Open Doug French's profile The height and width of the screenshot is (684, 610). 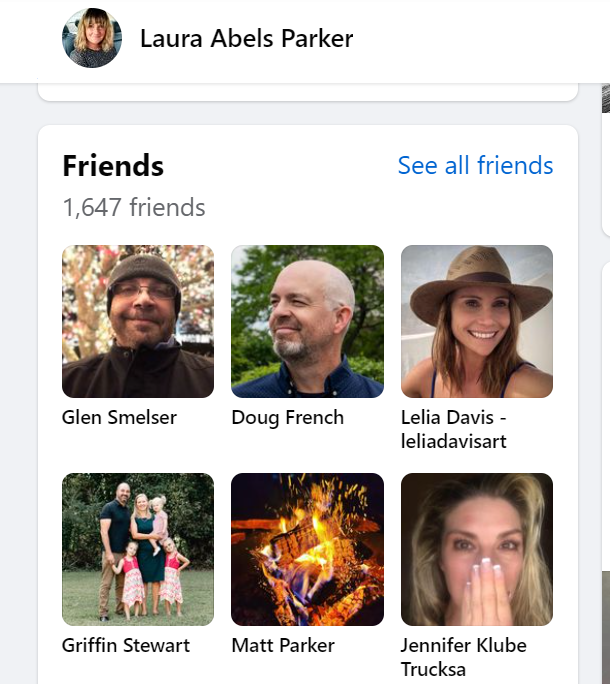tap(307, 321)
